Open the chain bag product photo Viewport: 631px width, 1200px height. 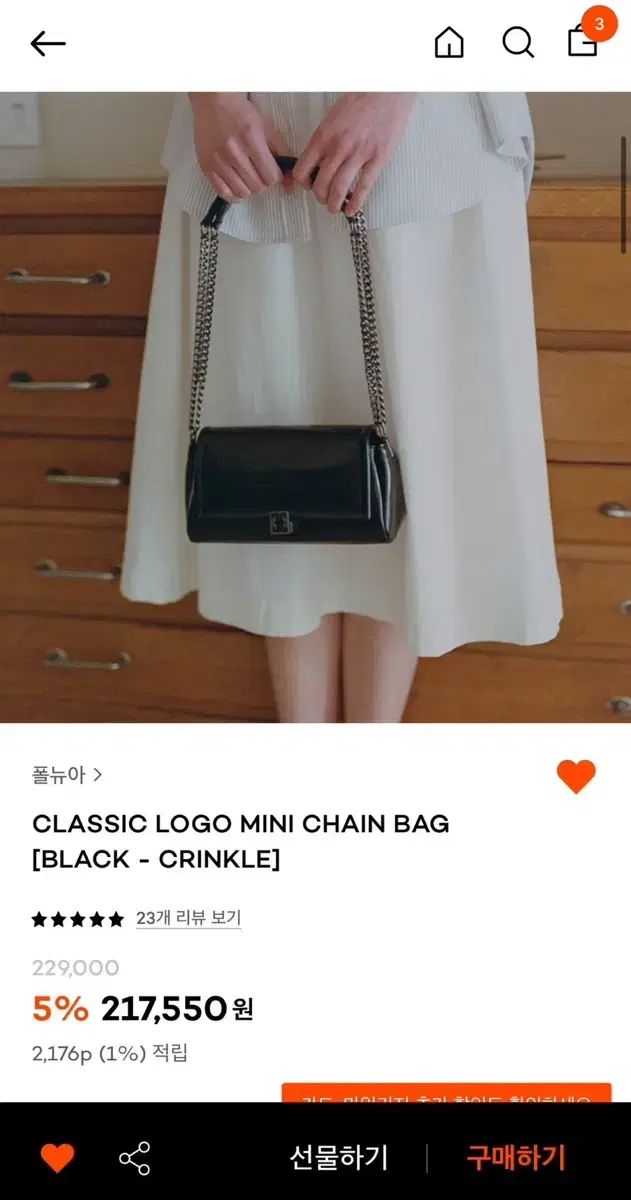click(315, 405)
